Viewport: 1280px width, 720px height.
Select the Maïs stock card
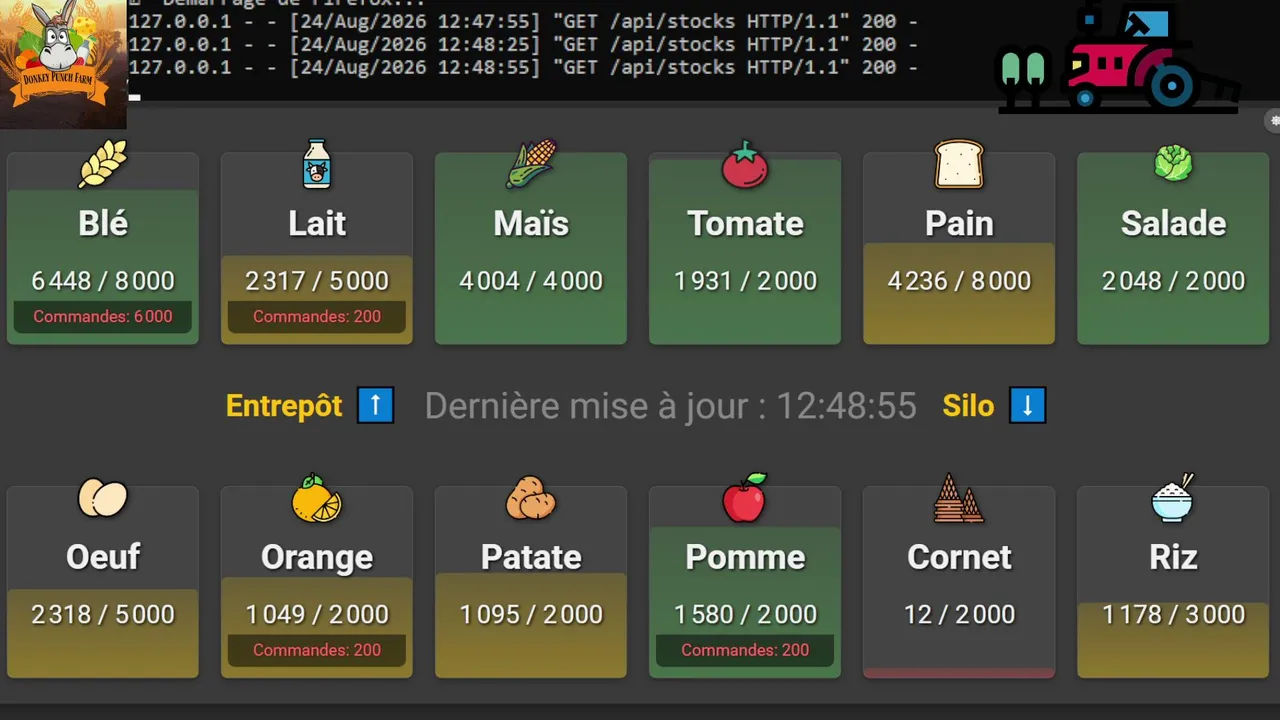531,248
